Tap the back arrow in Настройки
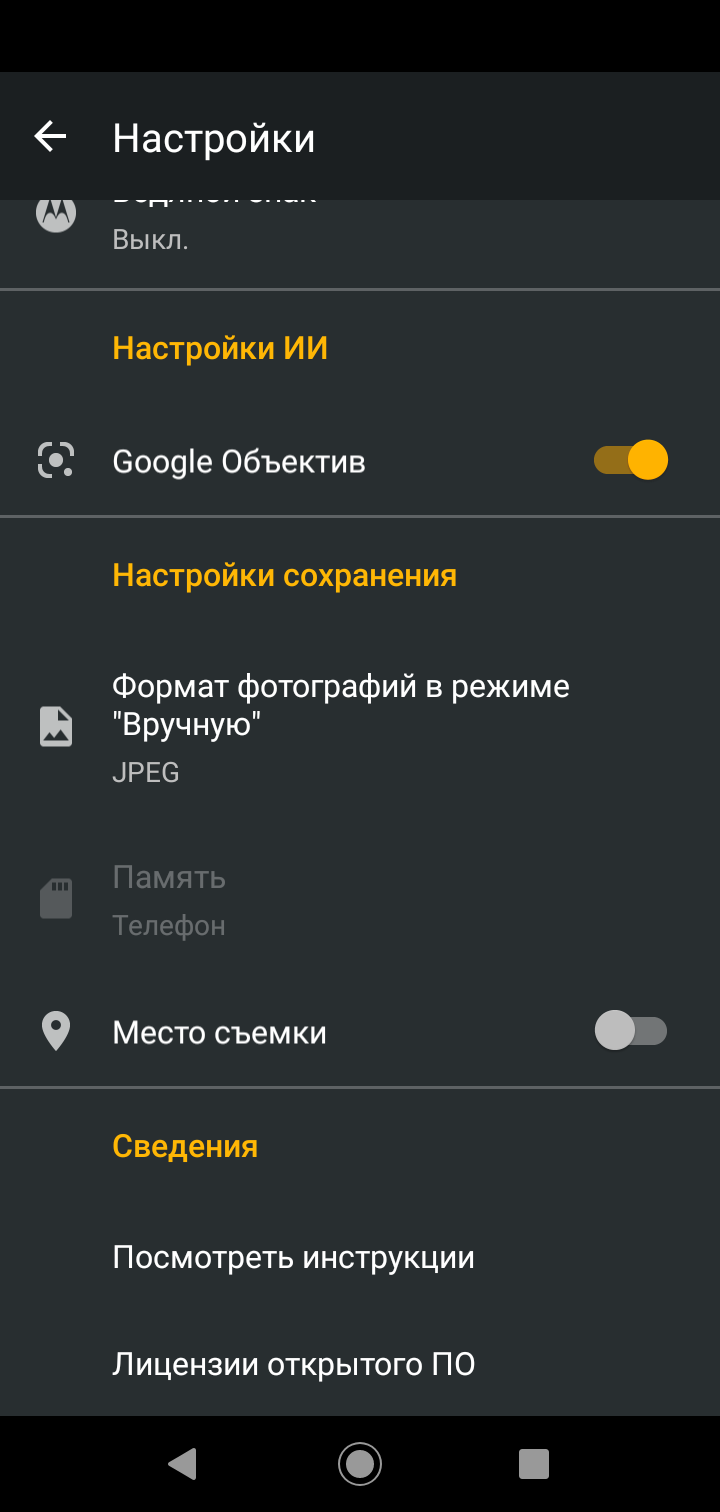 point(50,137)
